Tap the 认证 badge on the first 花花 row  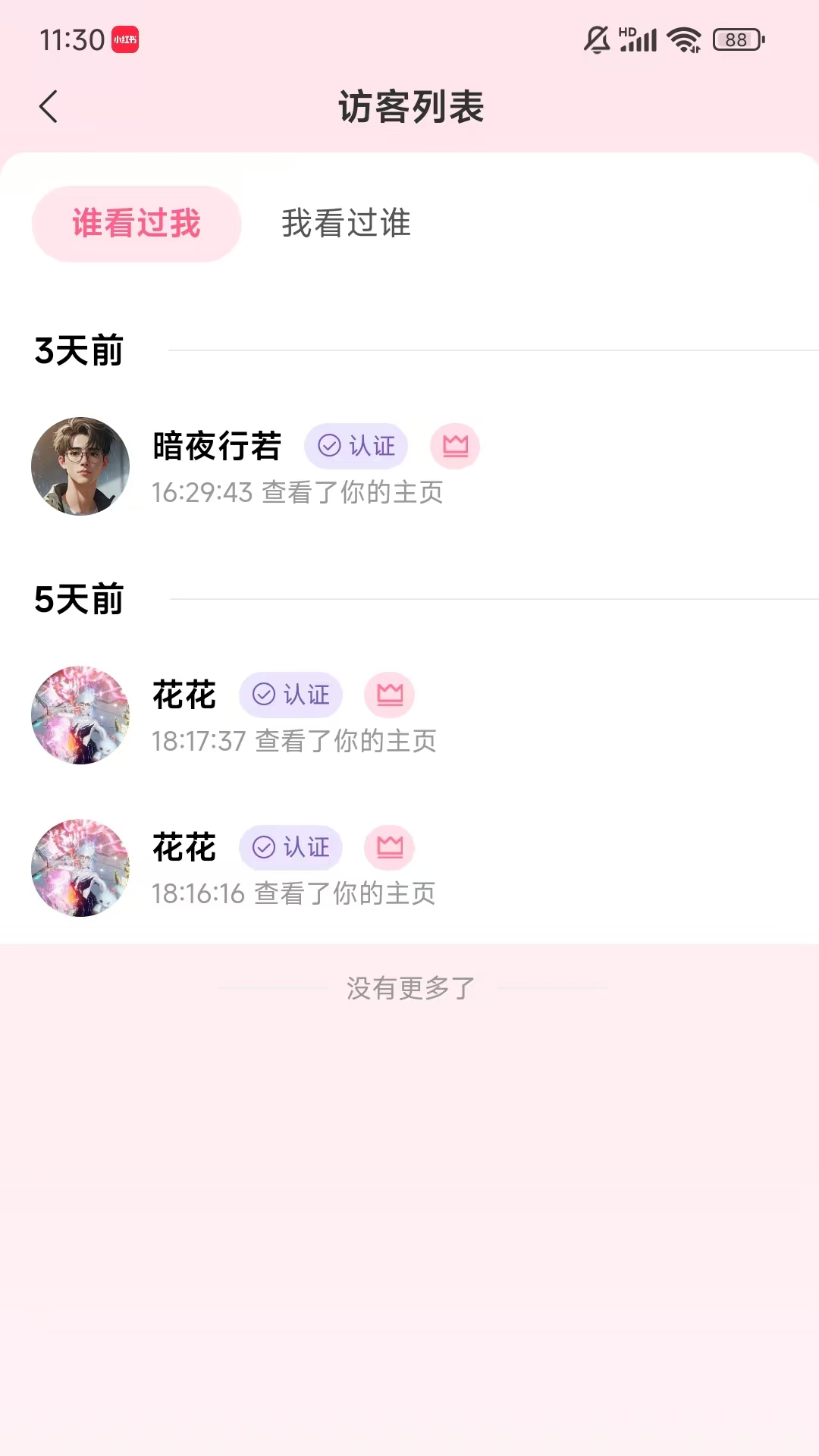point(290,695)
